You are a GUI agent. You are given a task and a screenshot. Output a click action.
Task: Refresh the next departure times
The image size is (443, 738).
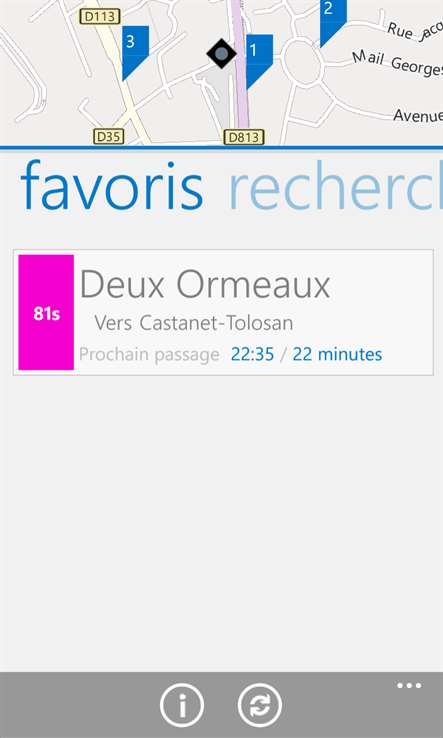point(259,705)
